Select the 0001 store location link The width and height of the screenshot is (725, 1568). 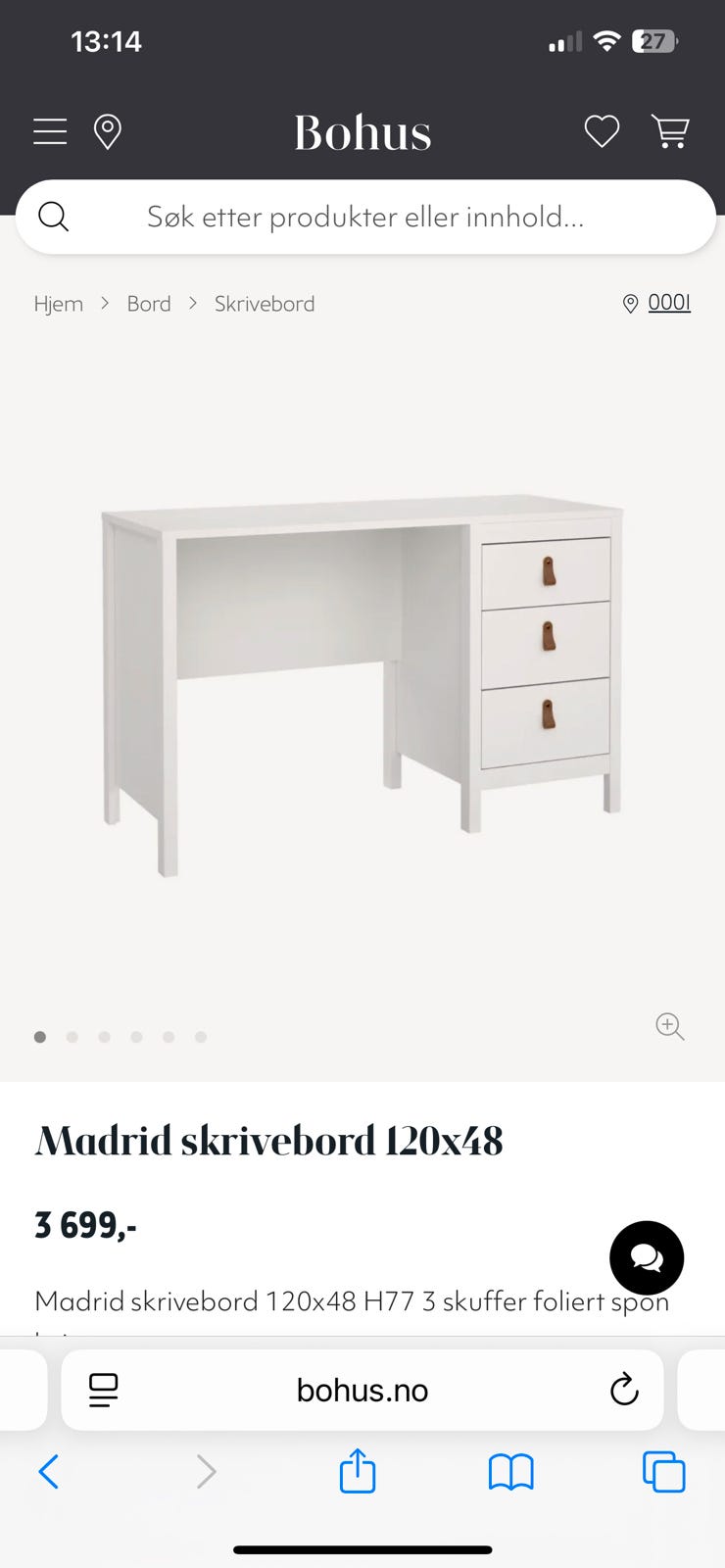pos(668,303)
